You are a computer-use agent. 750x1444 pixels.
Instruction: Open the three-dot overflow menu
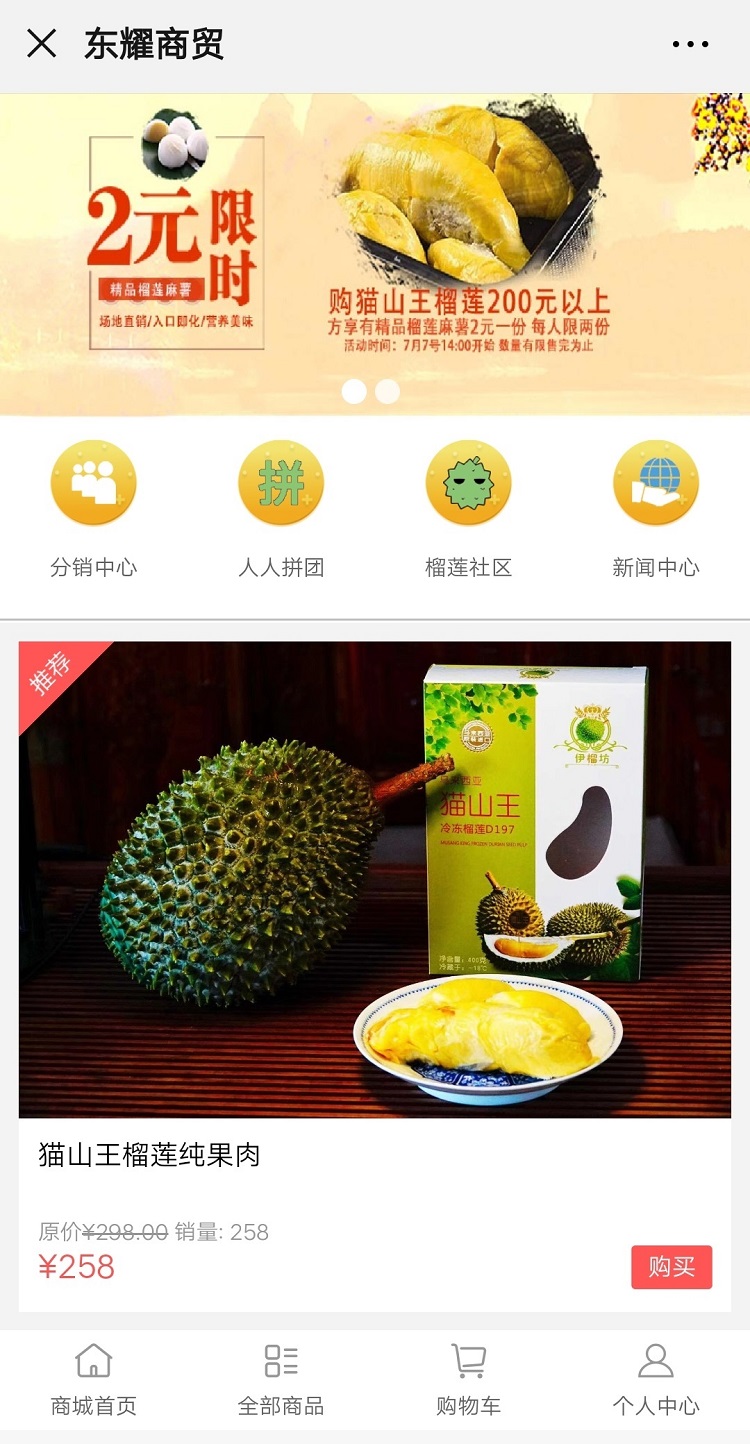[x=690, y=45]
